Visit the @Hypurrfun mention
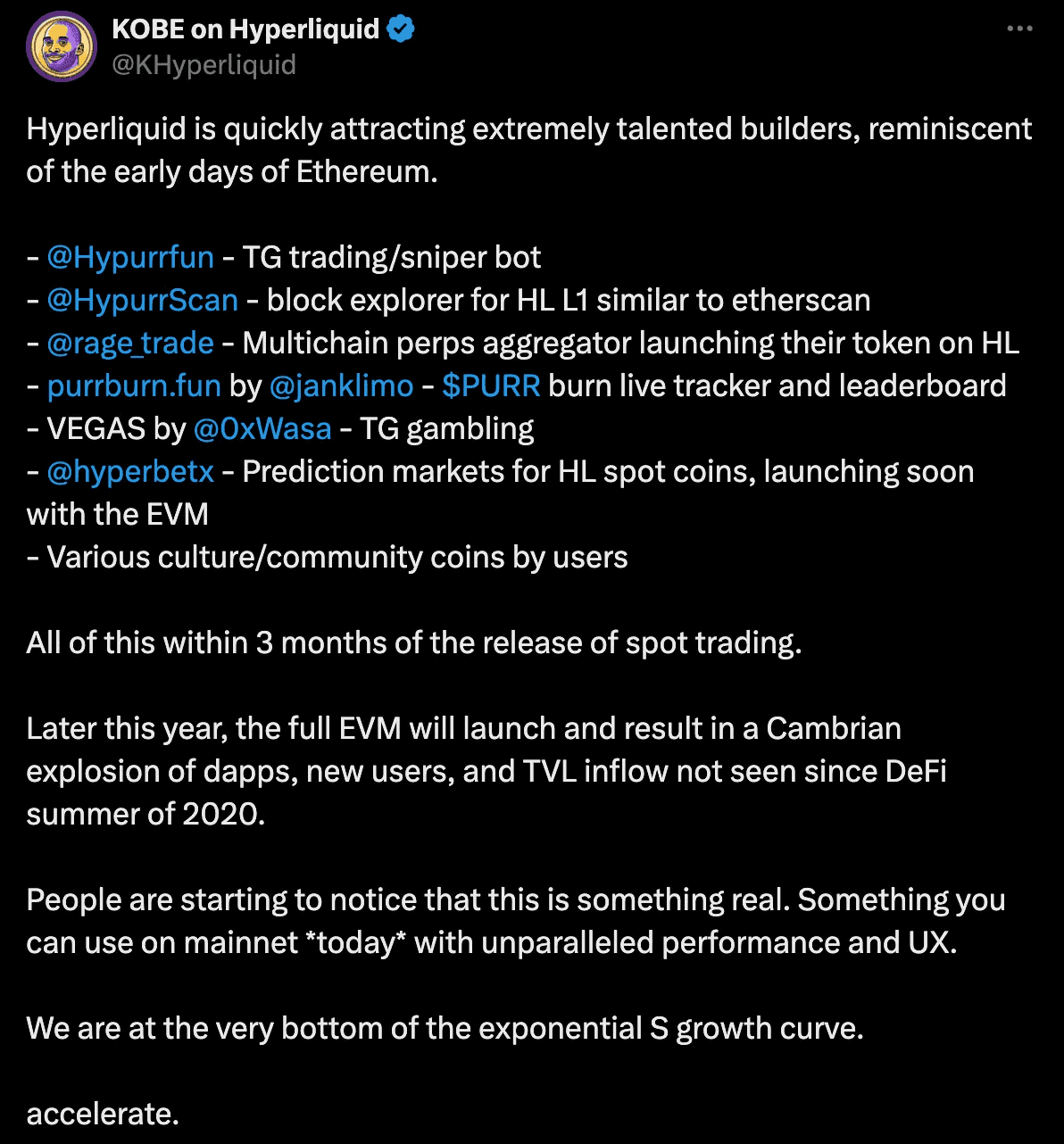The width and height of the screenshot is (1064, 1144). tap(130, 258)
